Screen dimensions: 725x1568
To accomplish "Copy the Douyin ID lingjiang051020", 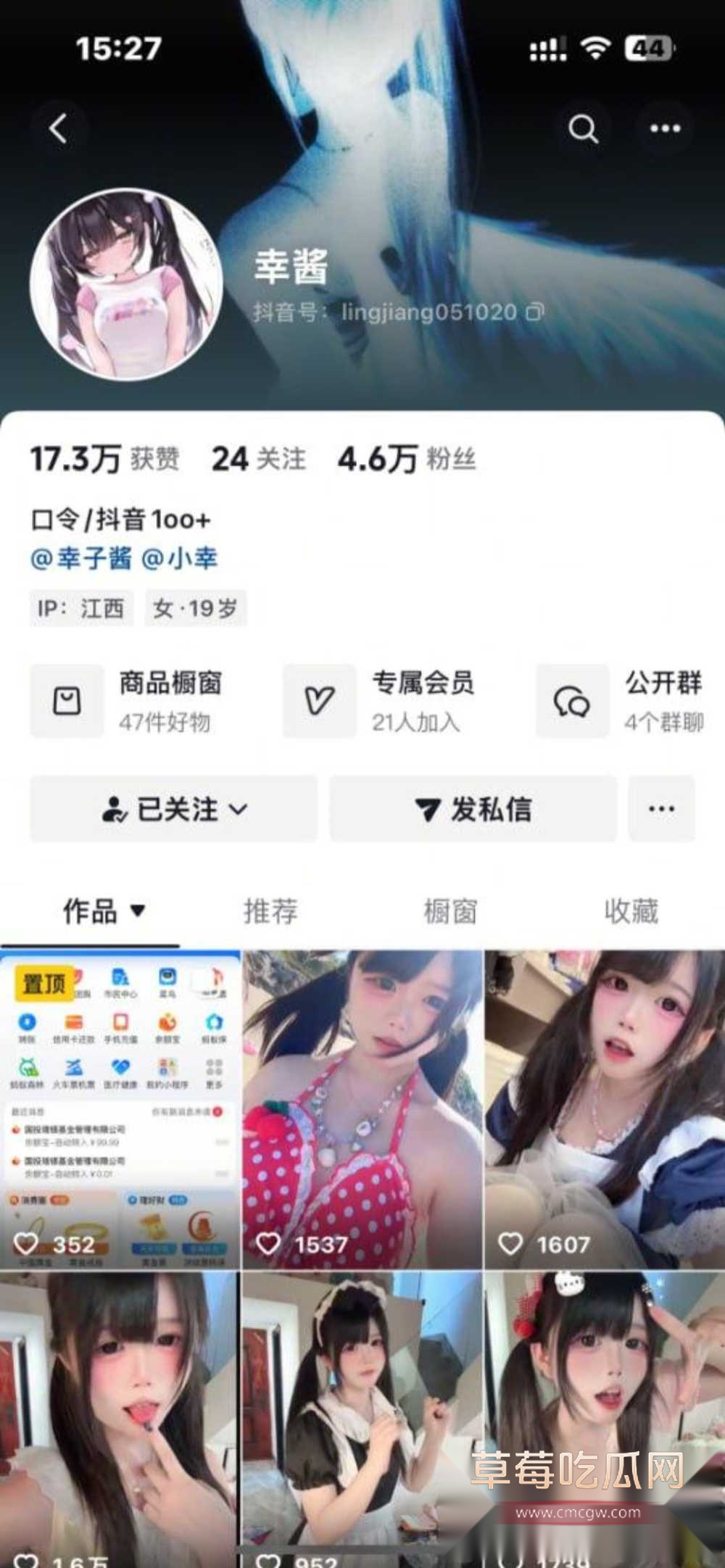I will (534, 312).
